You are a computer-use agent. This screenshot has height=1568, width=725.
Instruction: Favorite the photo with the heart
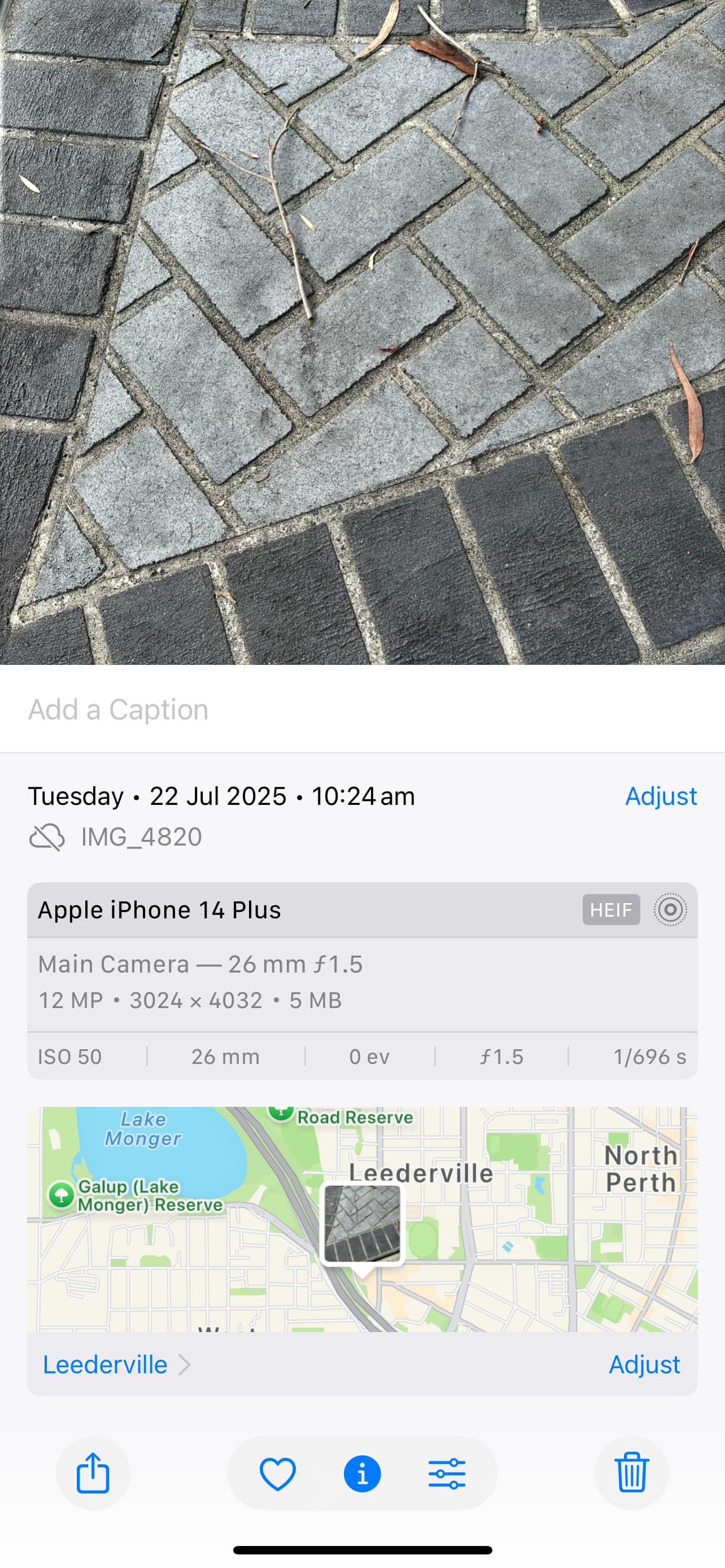278,1474
